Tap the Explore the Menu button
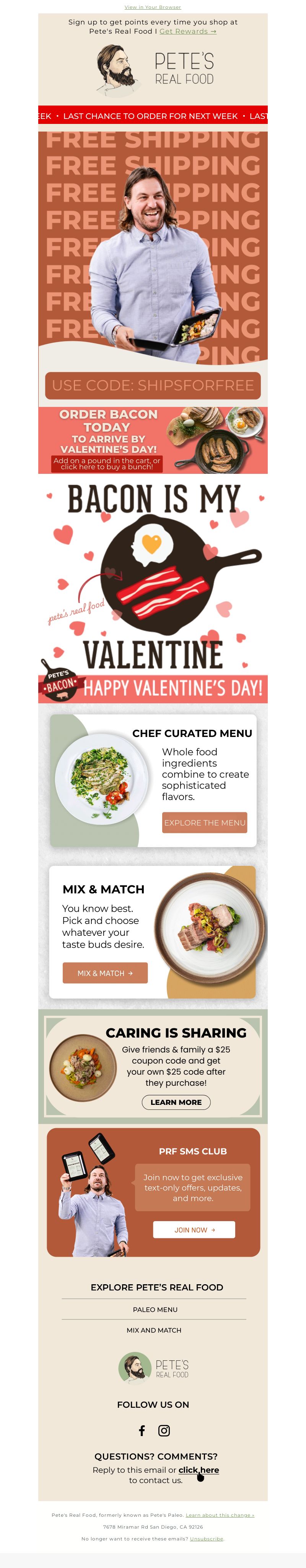Image resolution: width=306 pixels, height=1568 pixels. pyautogui.click(x=204, y=822)
